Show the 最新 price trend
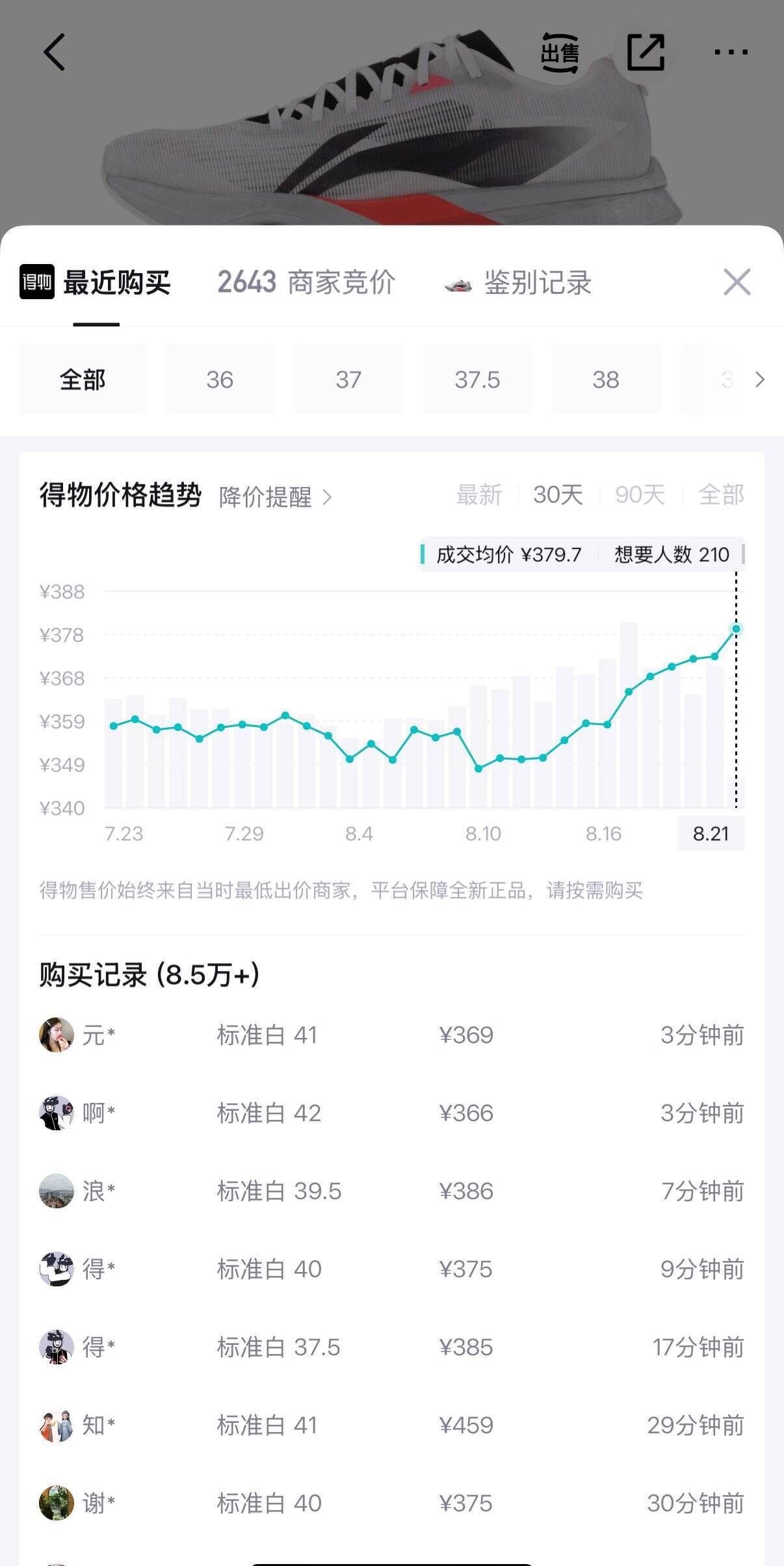This screenshot has height=1566, width=784. click(479, 495)
